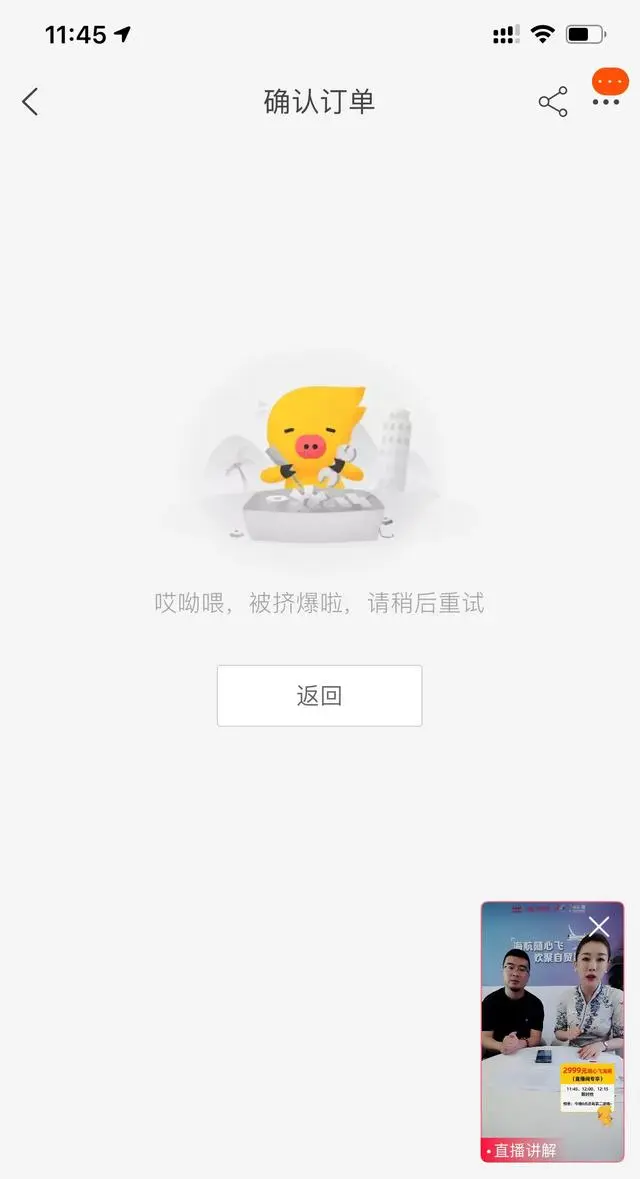
Task: Go back from the 确认订单 page
Action: [30, 101]
